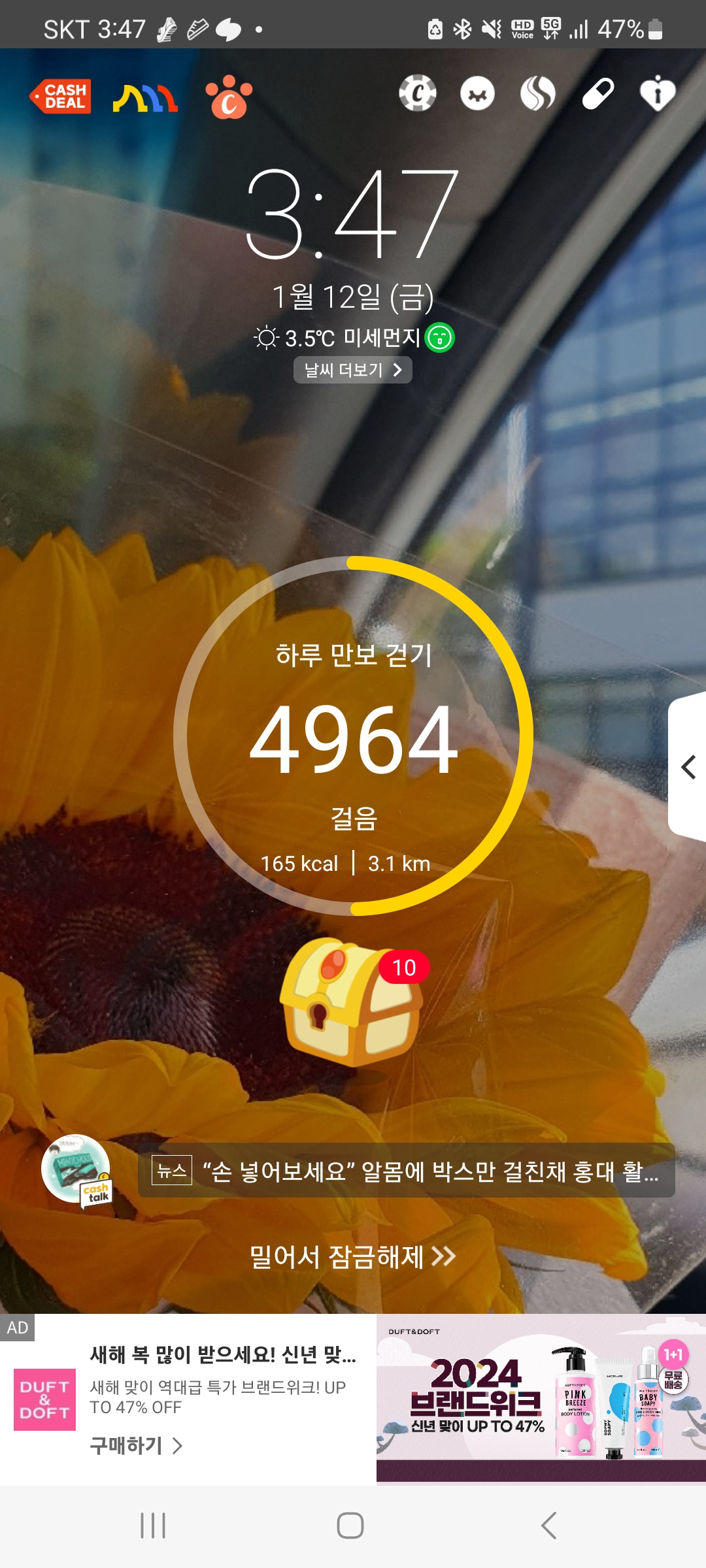
Task: Expand the side panel arrow handle
Action: point(688,766)
